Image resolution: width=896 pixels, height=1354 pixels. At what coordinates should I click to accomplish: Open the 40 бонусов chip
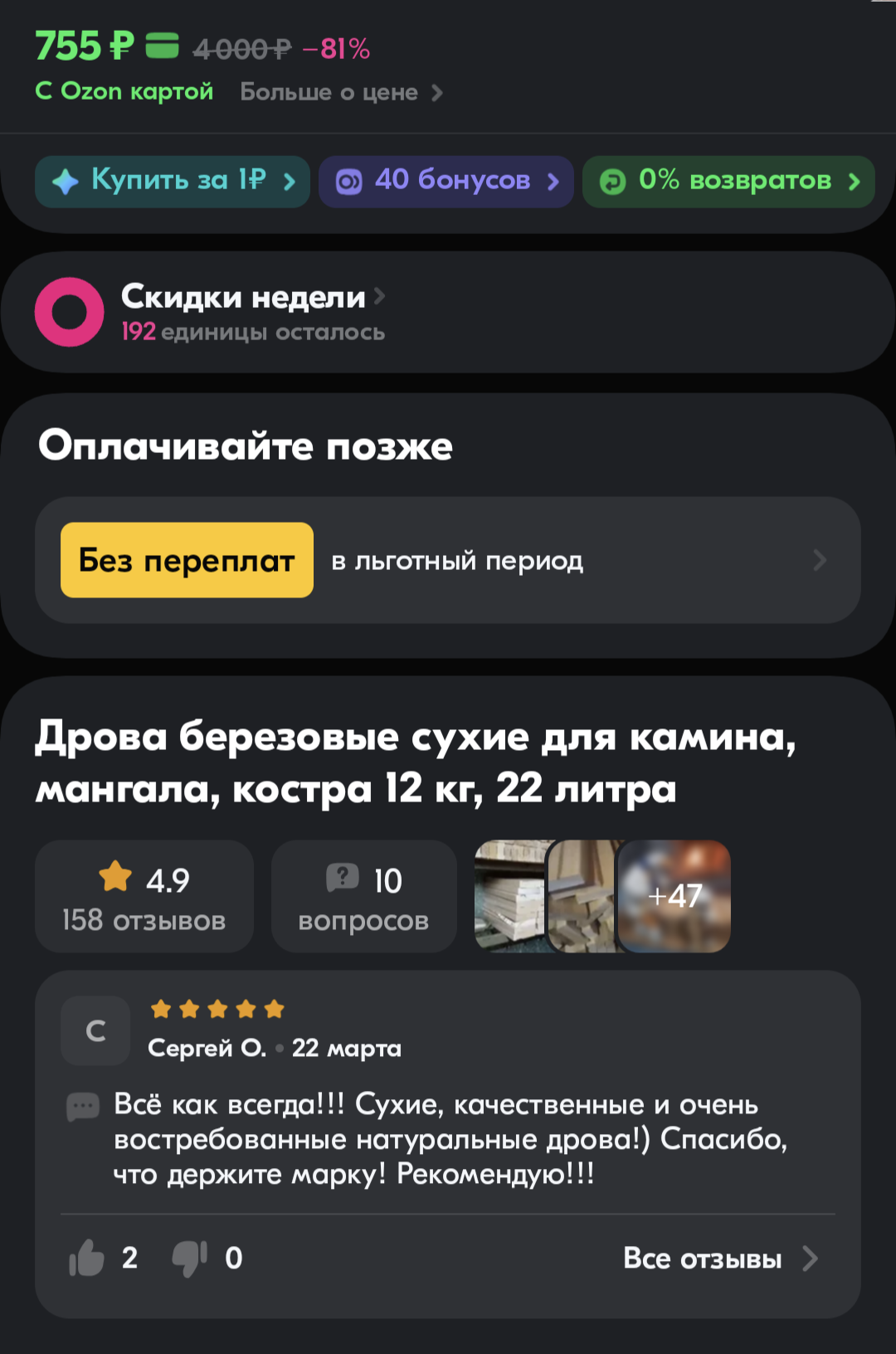(x=446, y=181)
